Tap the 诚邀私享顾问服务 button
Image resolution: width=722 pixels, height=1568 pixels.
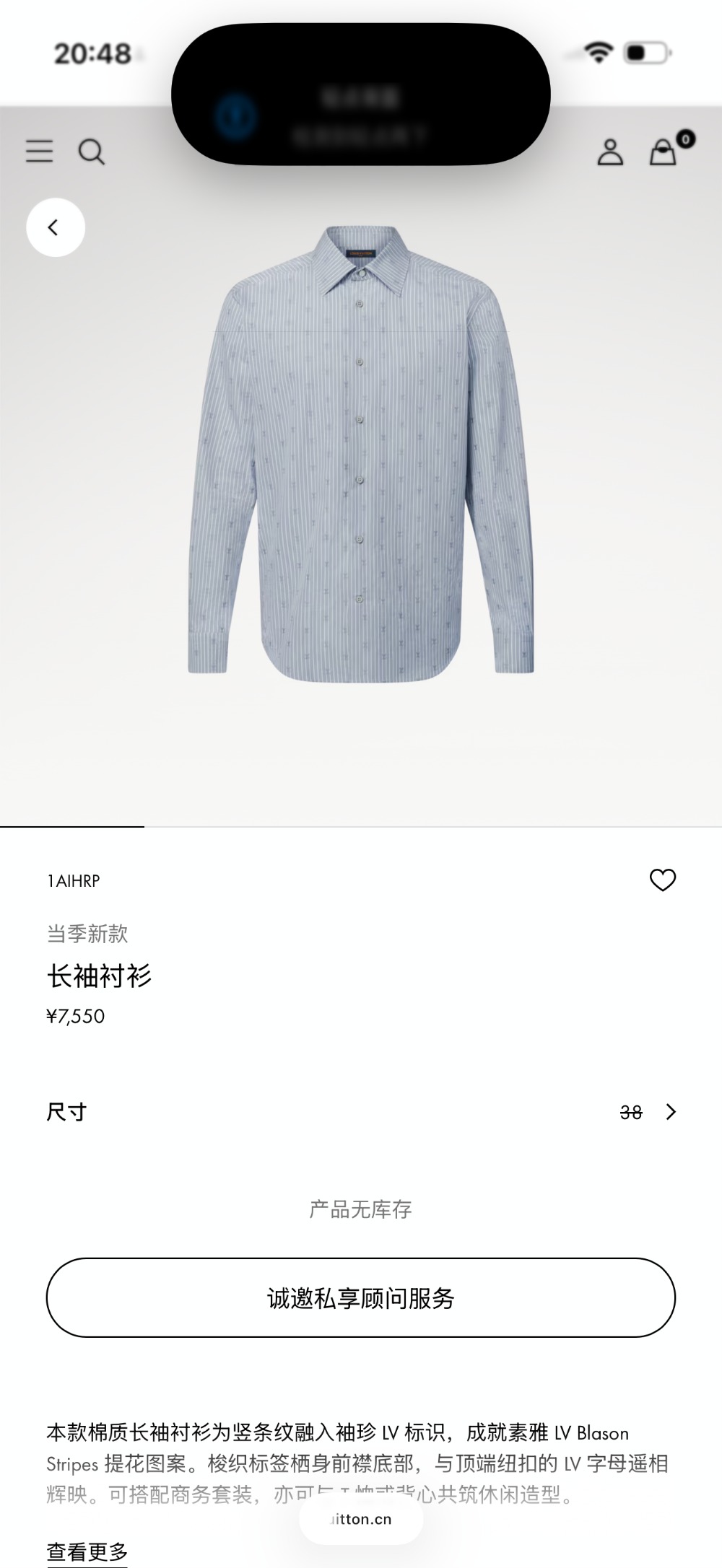click(361, 1298)
